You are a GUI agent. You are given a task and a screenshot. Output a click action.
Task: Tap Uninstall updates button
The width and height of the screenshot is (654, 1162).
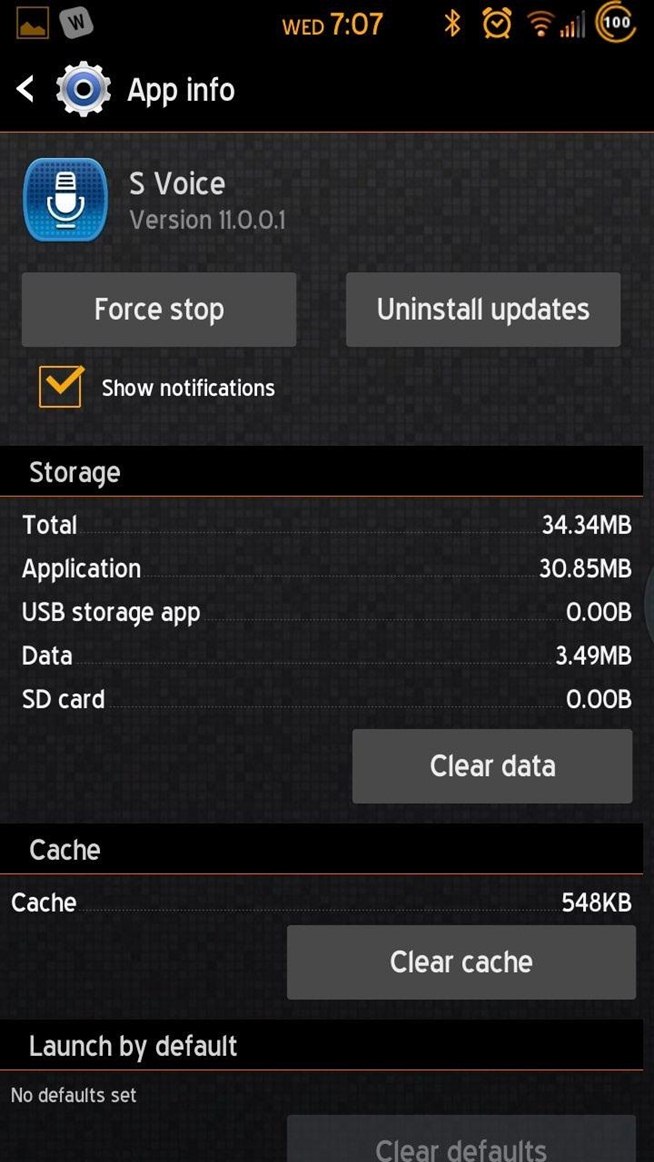(x=483, y=310)
